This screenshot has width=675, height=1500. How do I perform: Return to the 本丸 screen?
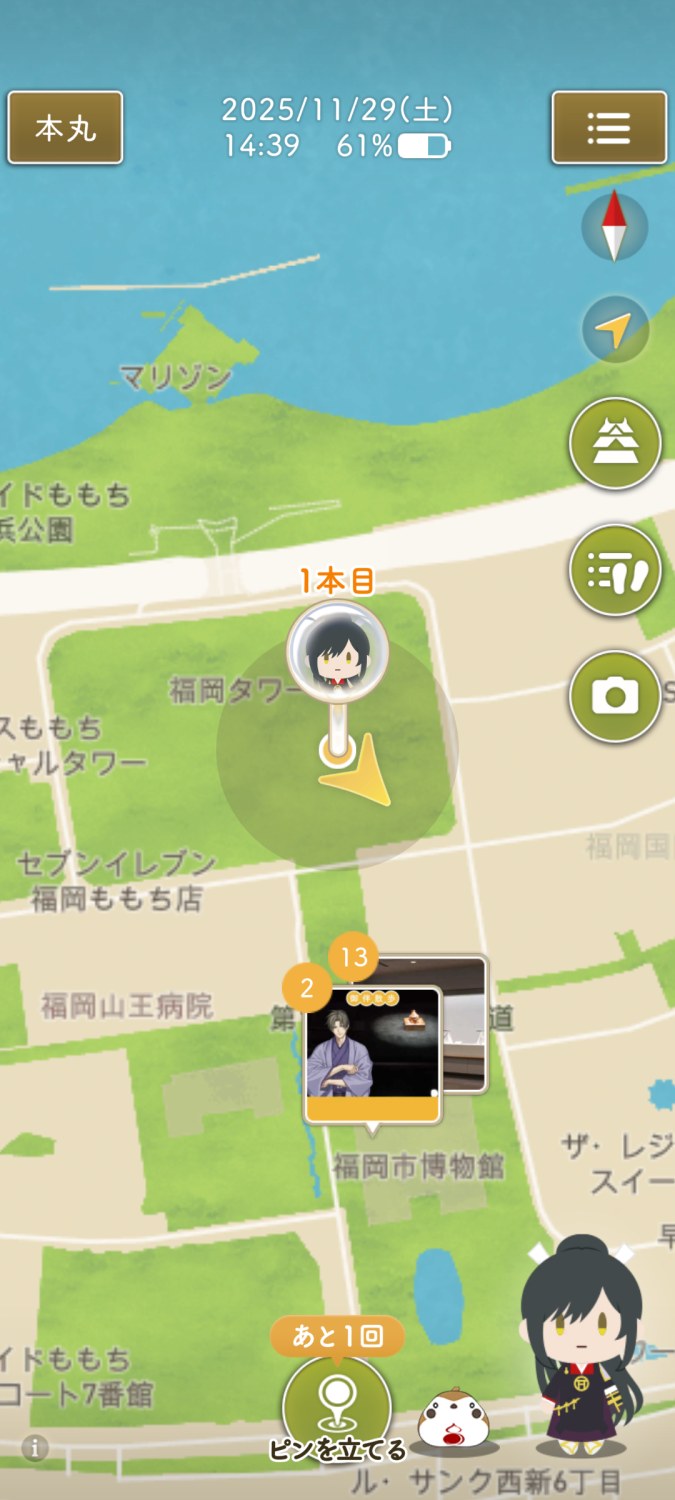tap(65, 128)
